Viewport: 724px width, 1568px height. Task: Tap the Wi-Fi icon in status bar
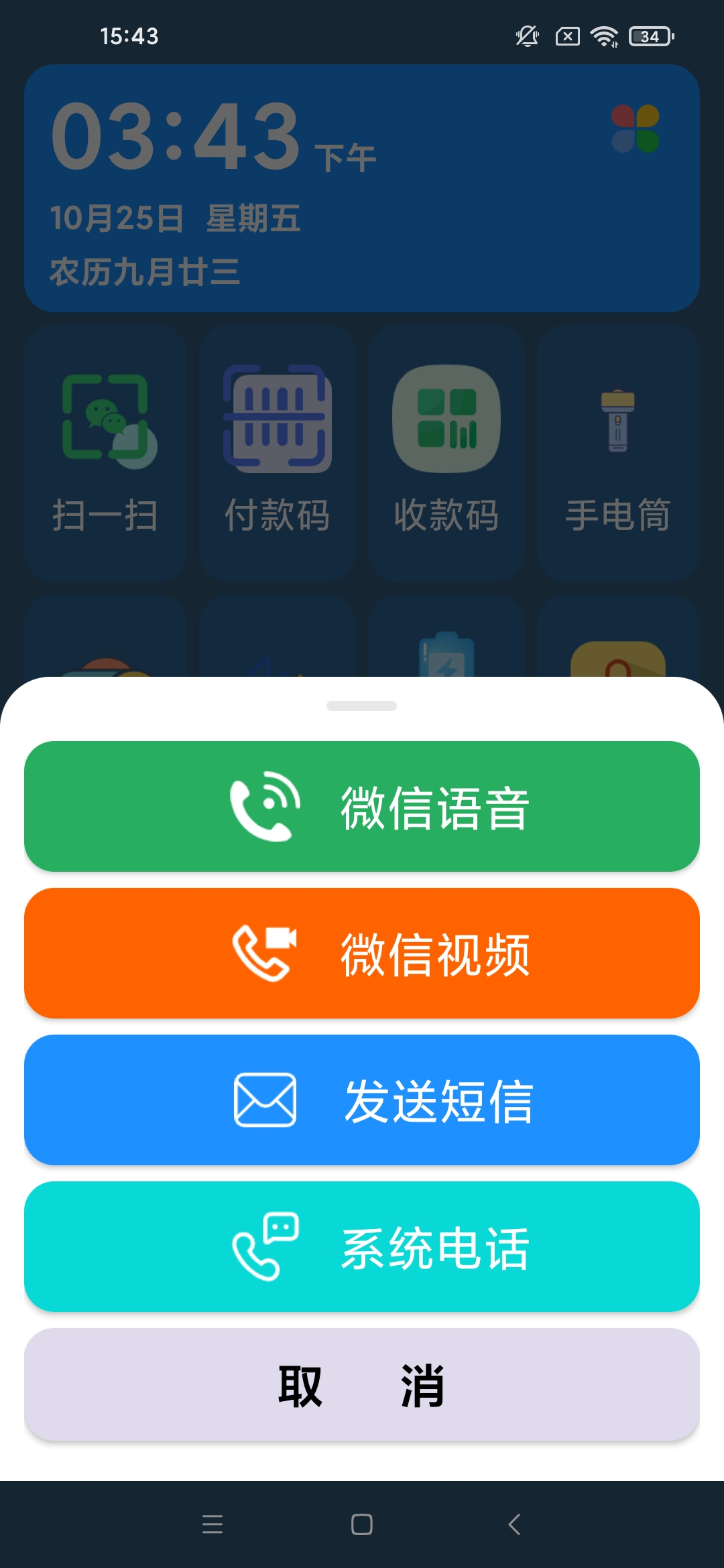click(603, 37)
